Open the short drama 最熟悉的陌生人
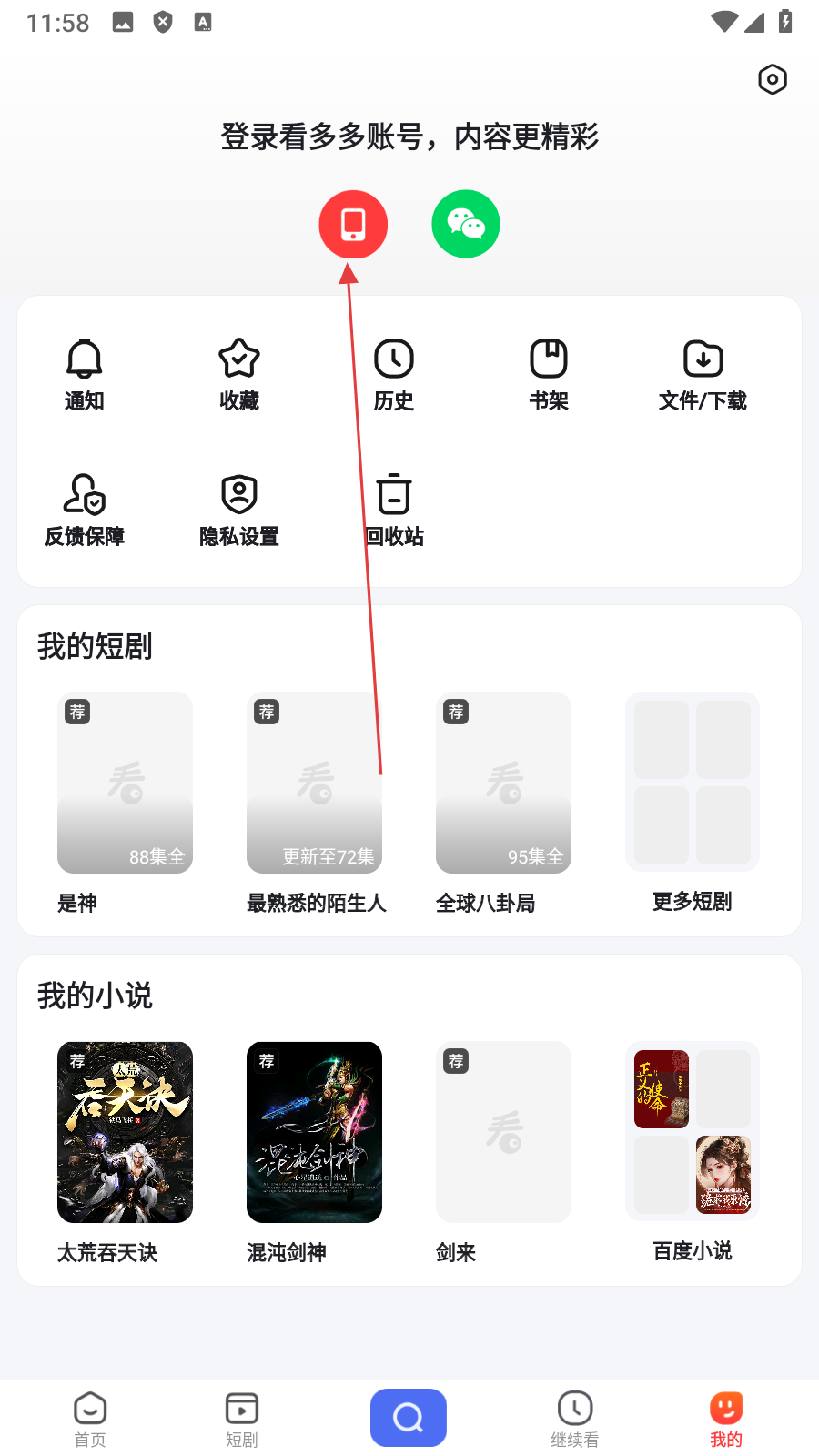 coord(314,783)
